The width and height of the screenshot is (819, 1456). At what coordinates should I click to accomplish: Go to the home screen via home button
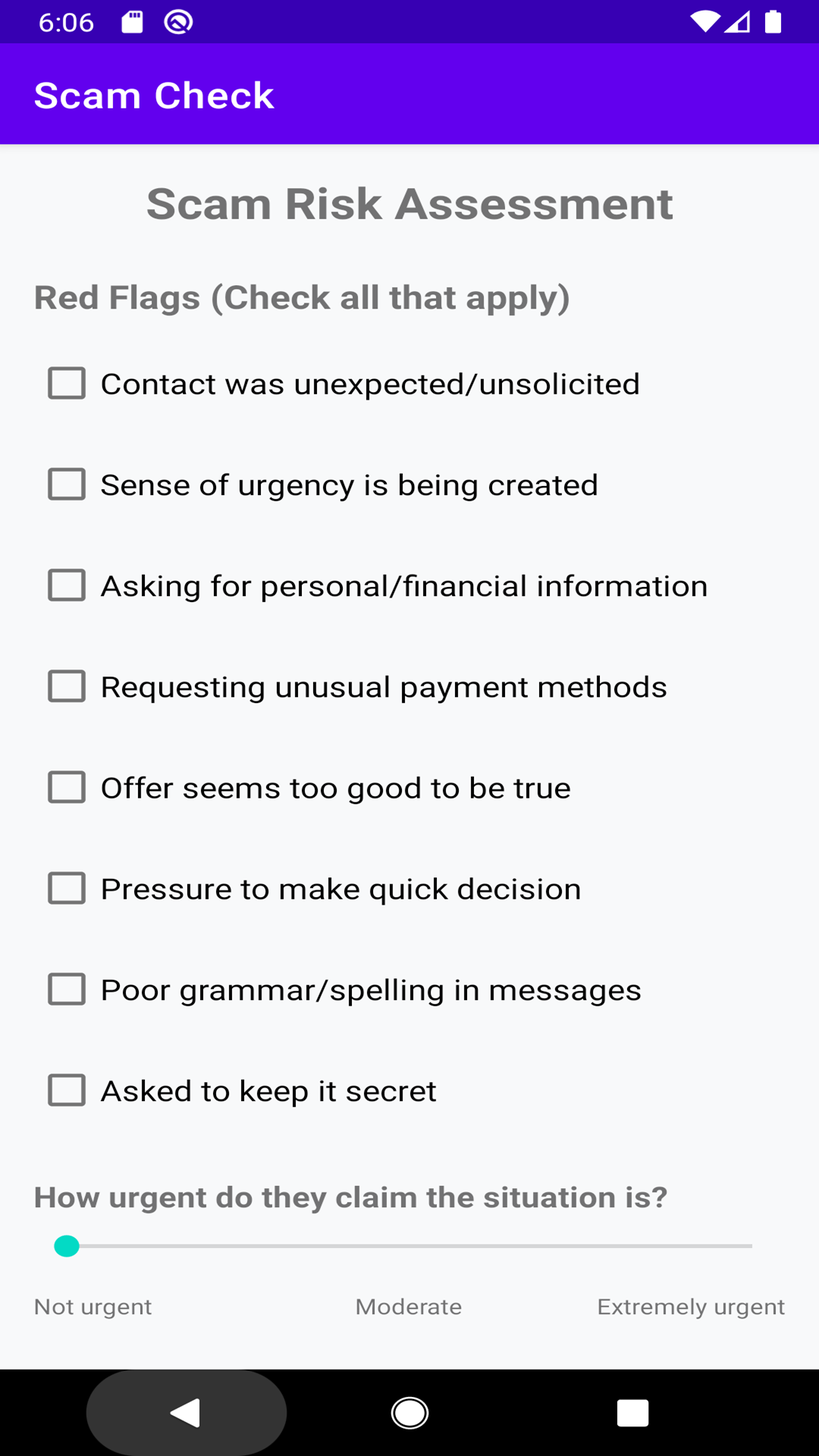(409, 1413)
